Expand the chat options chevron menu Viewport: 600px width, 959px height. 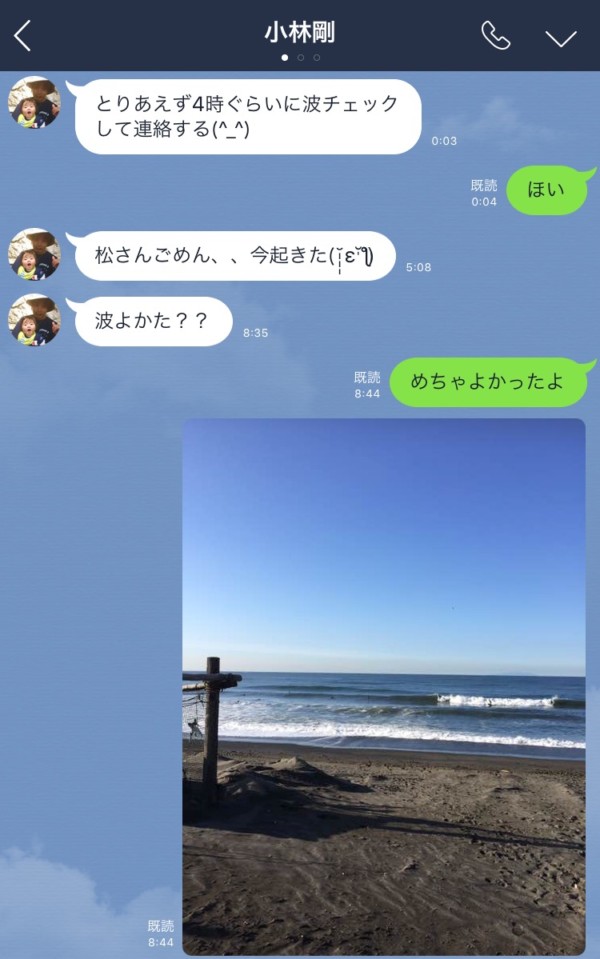[x=560, y=37]
